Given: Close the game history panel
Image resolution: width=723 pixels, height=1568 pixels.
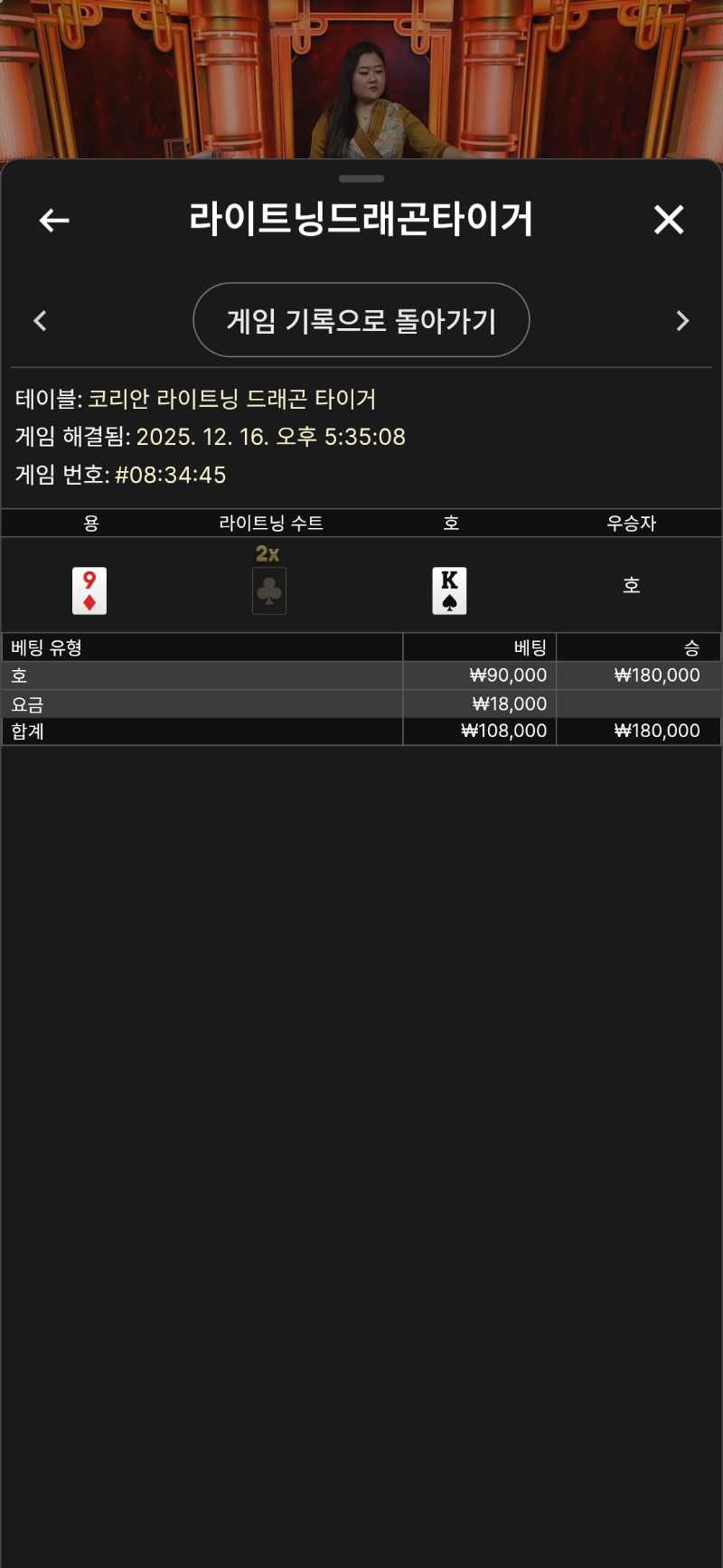Looking at the screenshot, I should pyautogui.click(x=669, y=220).
